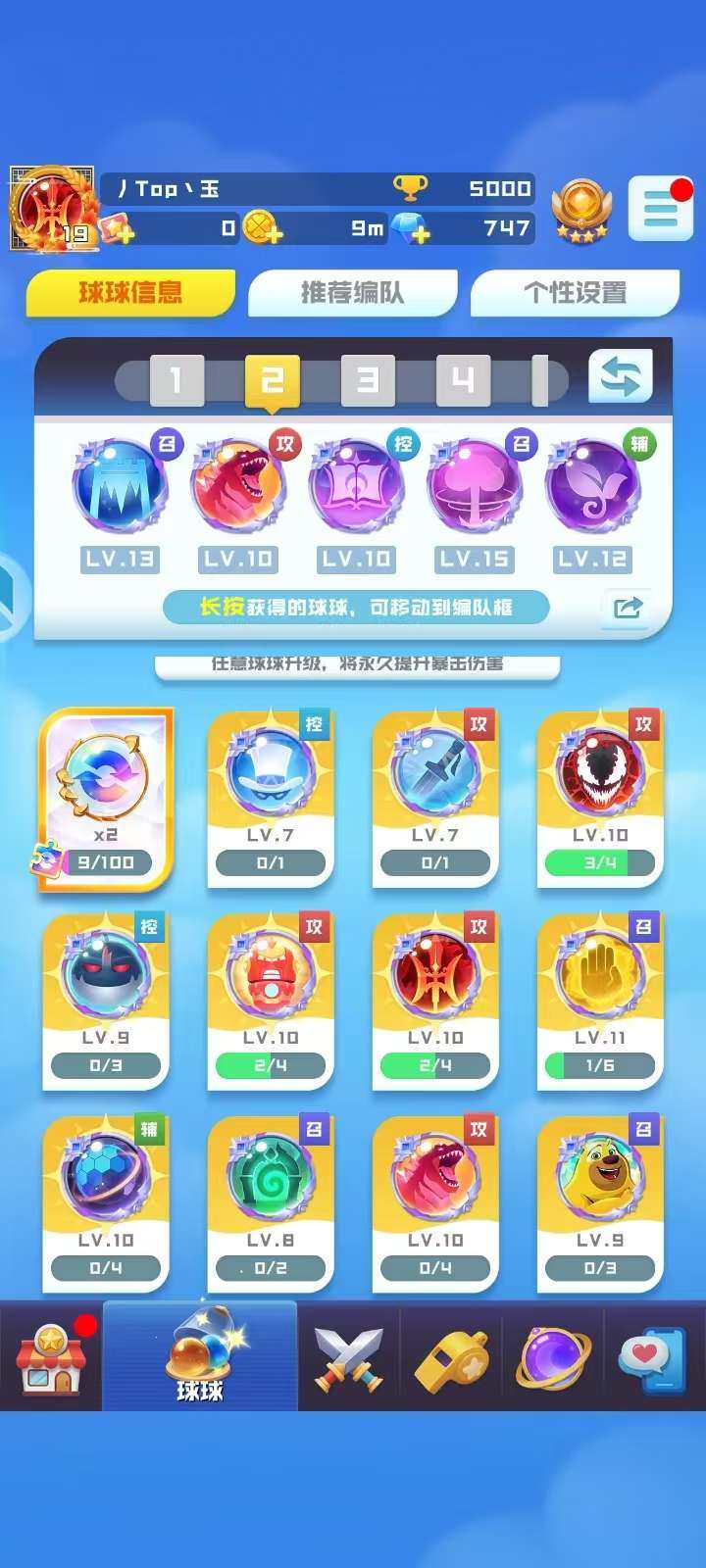Select team slot 1
Screen dimensions: 706x1568
(x=176, y=380)
